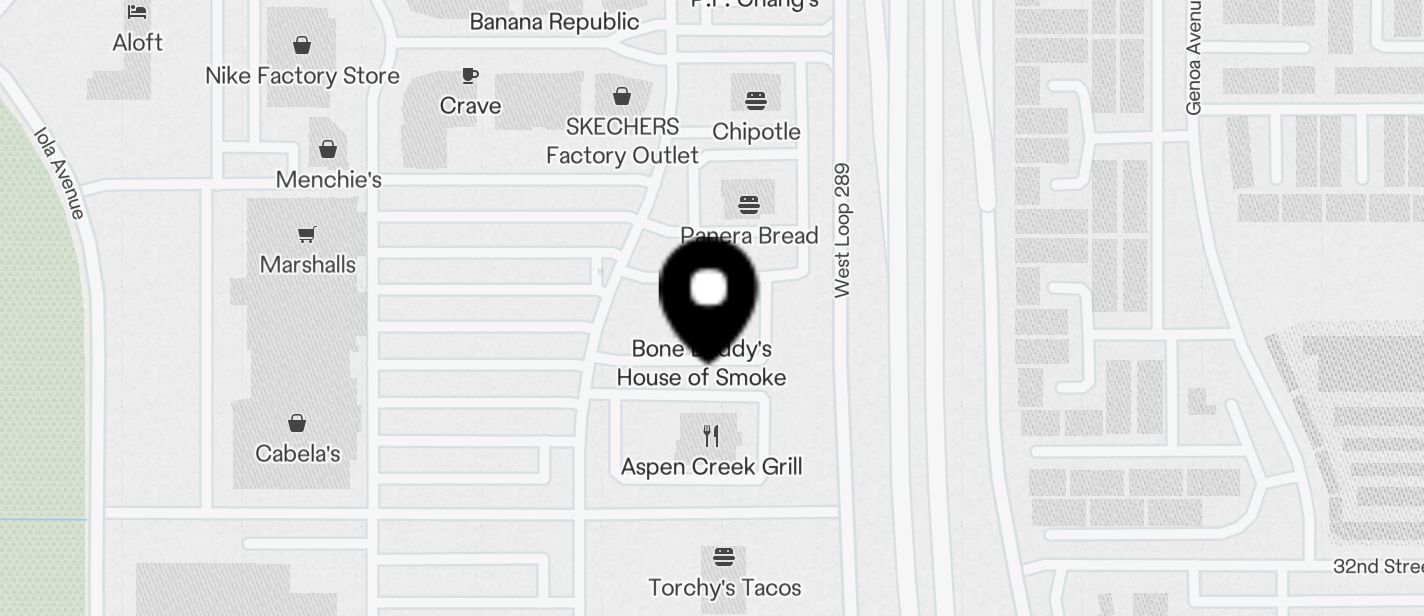Viewport: 1424px width, 616px height.
Task: Select the Aloft hotel marker
Action: point(138,13)
